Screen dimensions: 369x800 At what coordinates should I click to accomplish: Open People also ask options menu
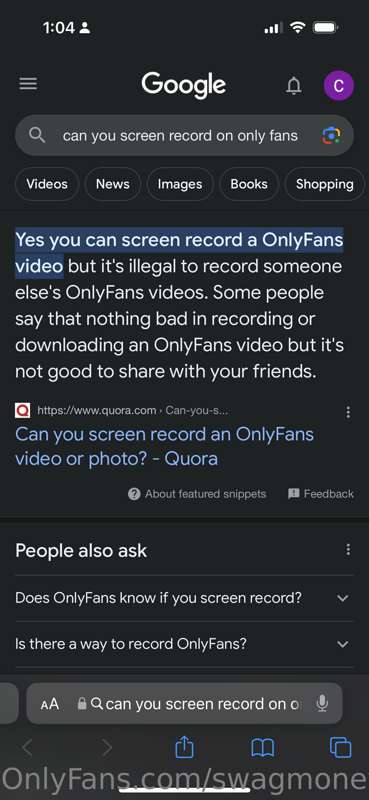348,549
